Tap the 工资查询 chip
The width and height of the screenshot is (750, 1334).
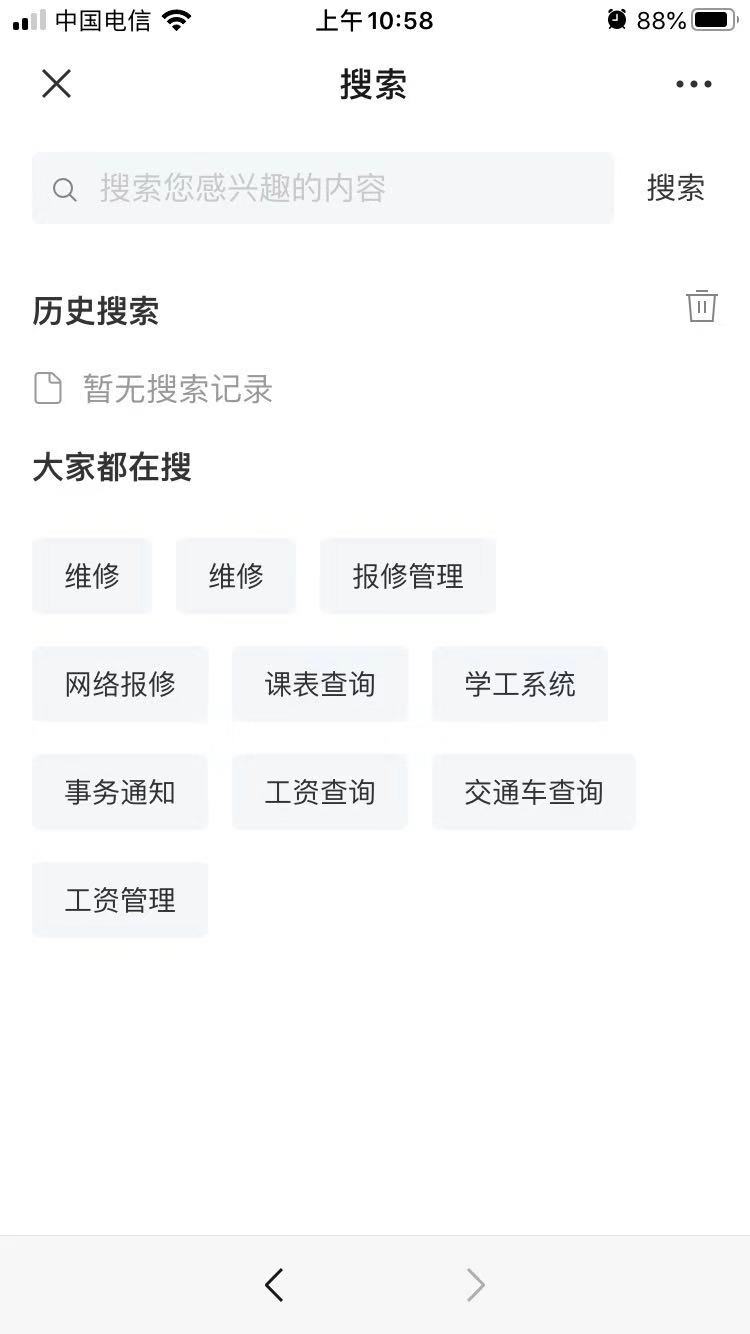click(x=320, y=792)
